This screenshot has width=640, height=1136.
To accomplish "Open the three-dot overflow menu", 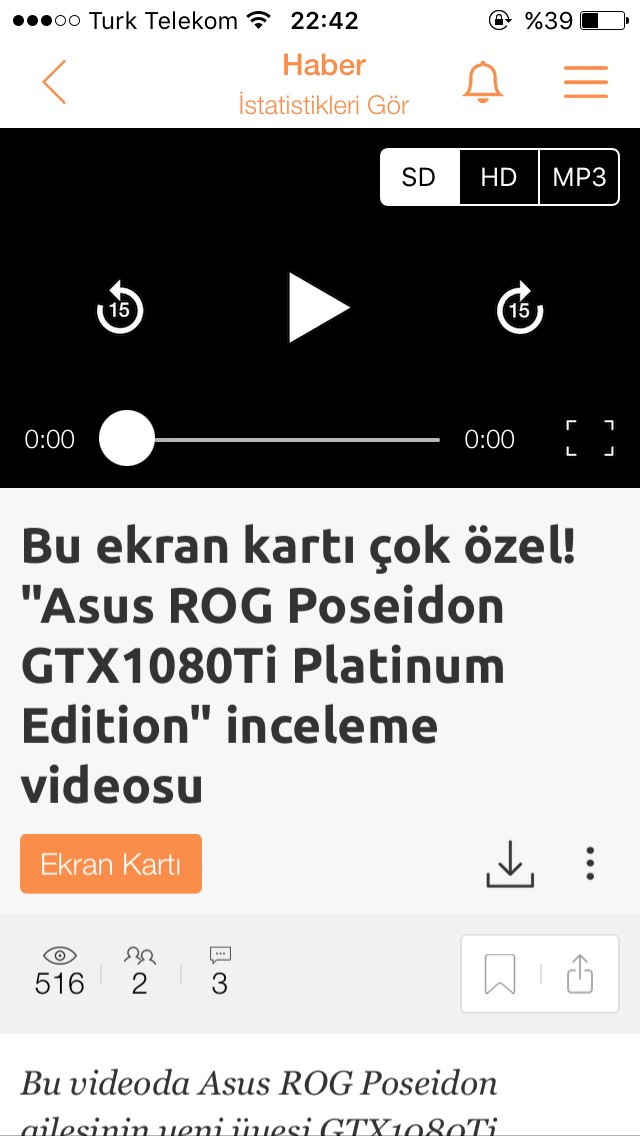I will point(591,863).
